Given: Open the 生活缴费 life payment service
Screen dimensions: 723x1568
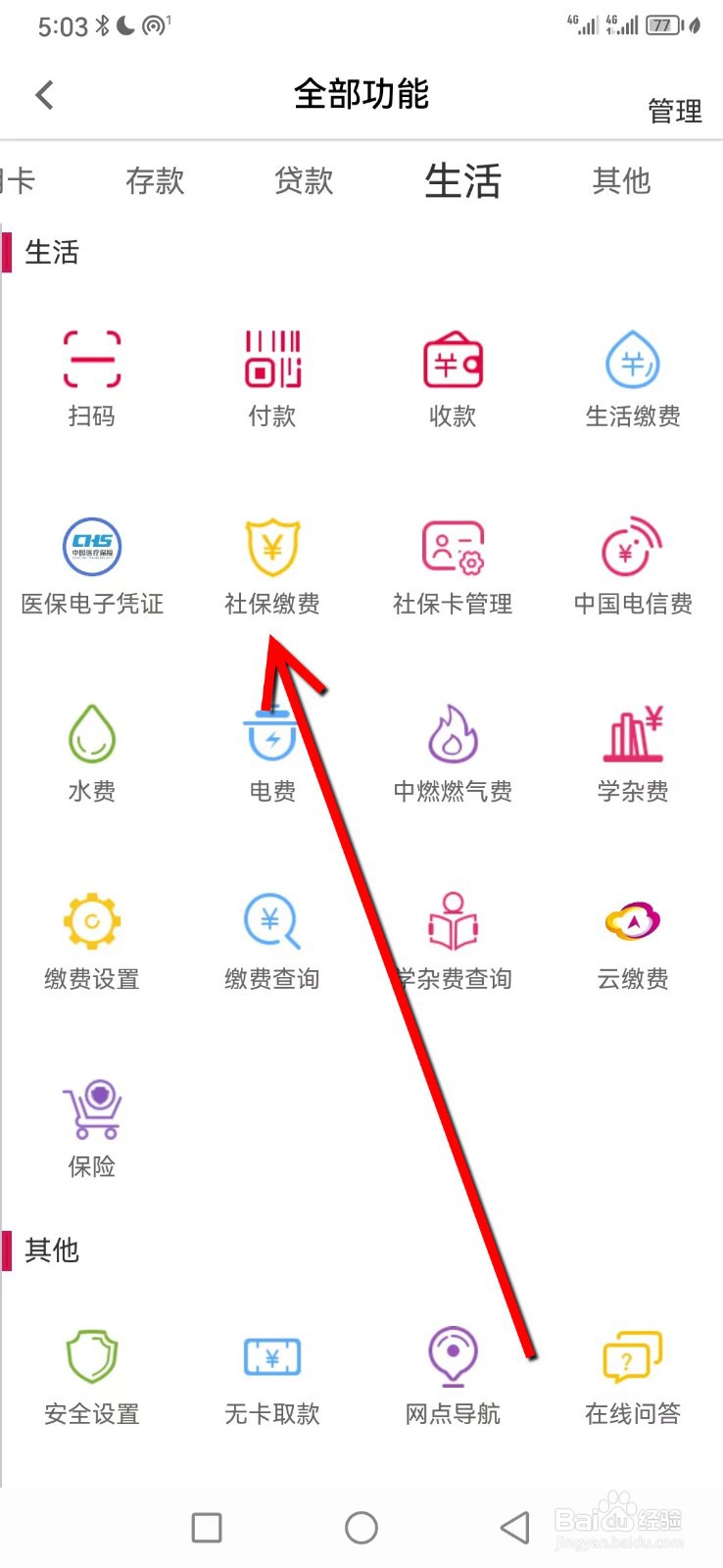Looking at the screenshot, I should click(632, 377).
